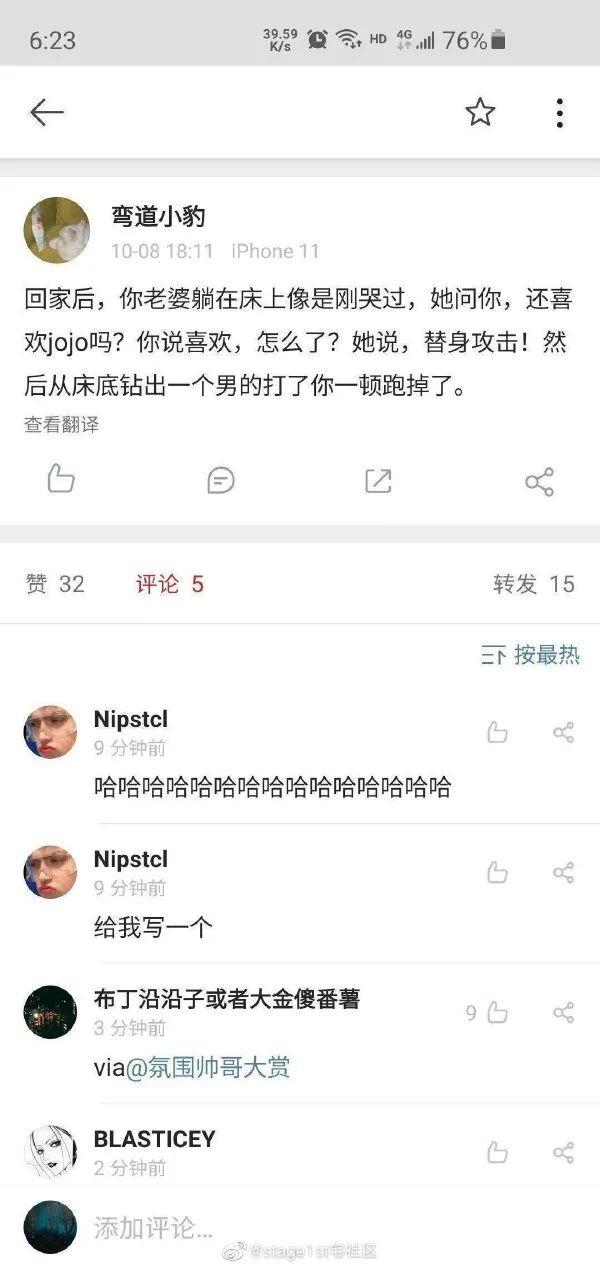Viewport: 600px width, 1267px height.
Task: Like BLASTICEY's comment
Action: click(497, 1152)
